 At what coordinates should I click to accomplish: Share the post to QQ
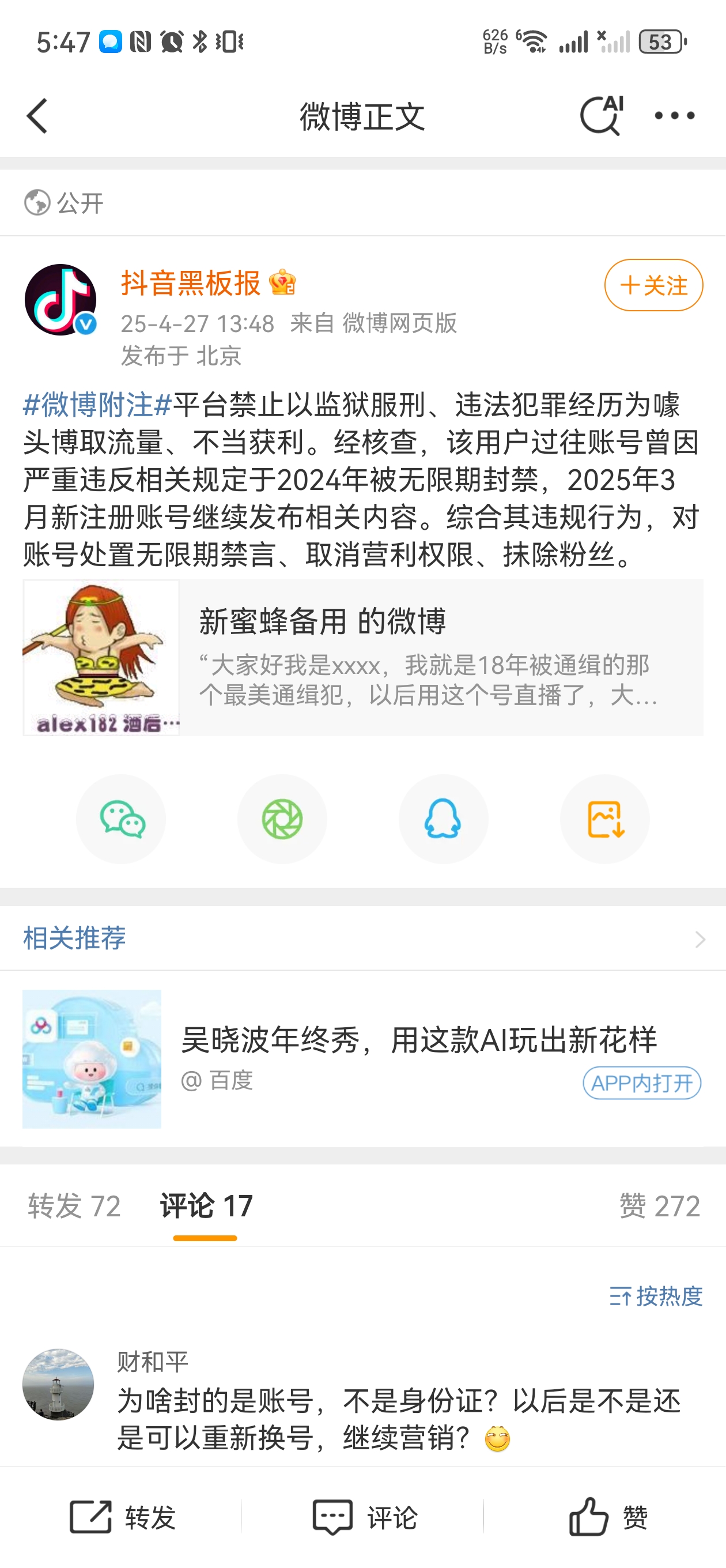point(443,819)
